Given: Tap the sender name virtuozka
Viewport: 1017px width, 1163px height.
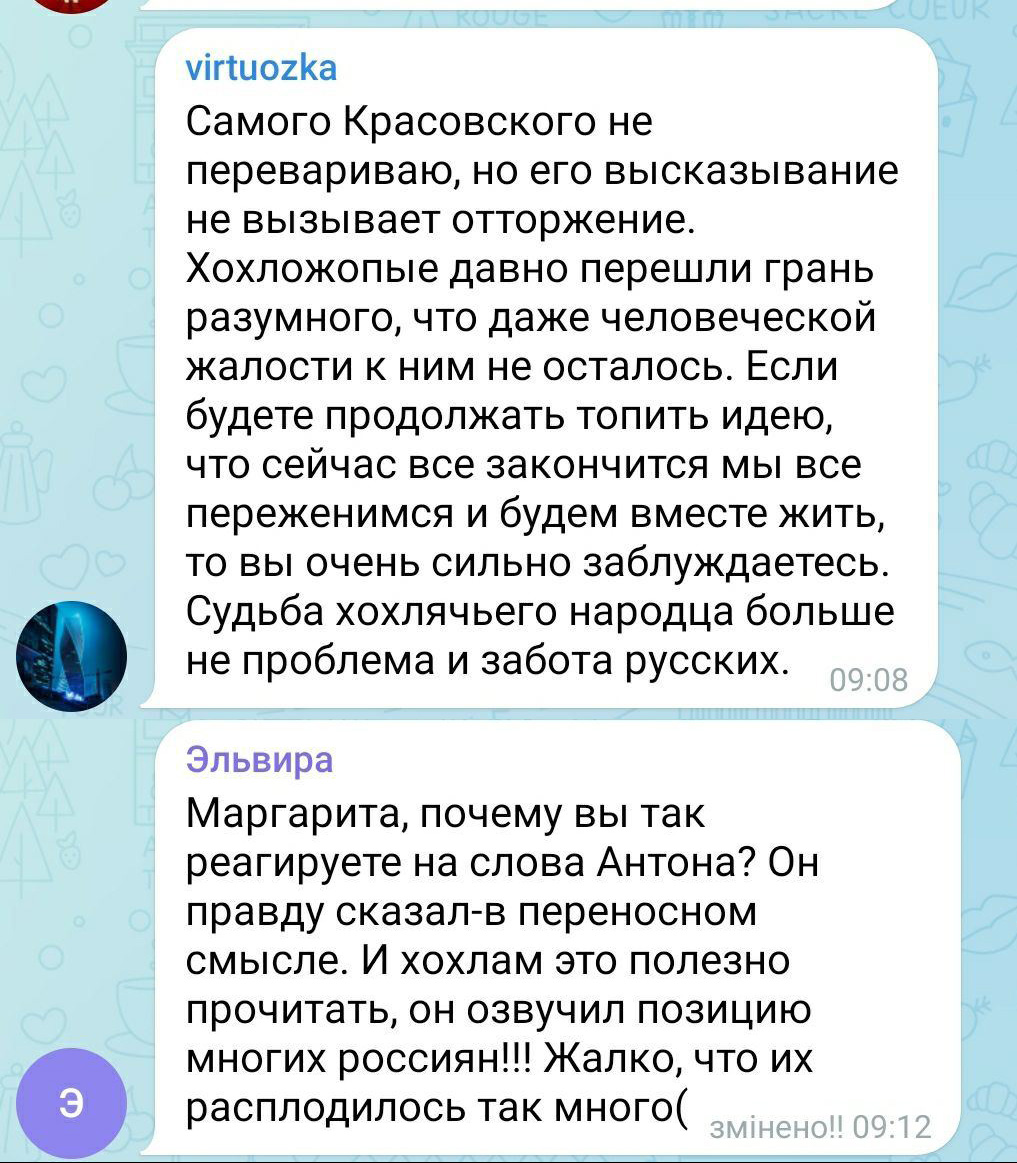Looking at the screenshot, I should coord(262,68).
